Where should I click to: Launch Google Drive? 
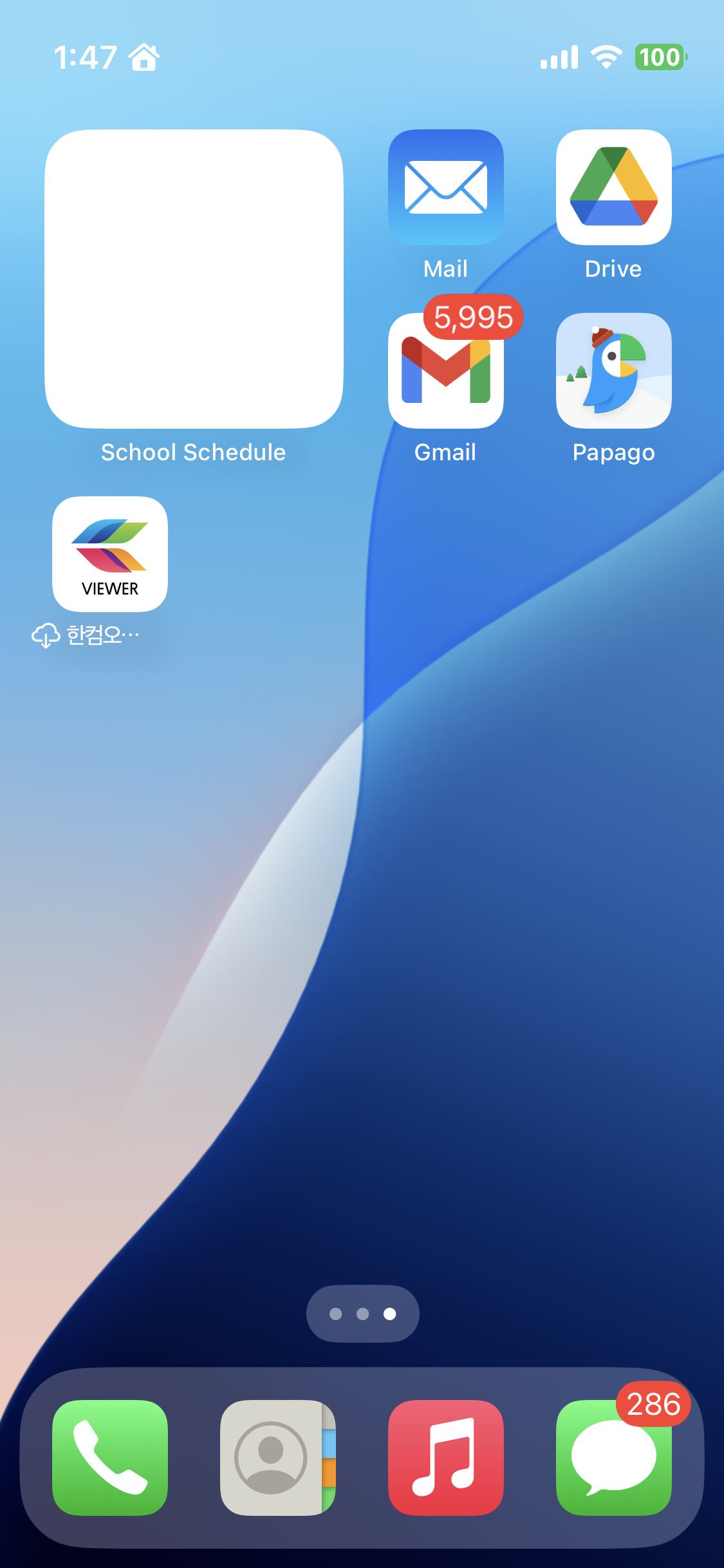[x=613, y=187]
